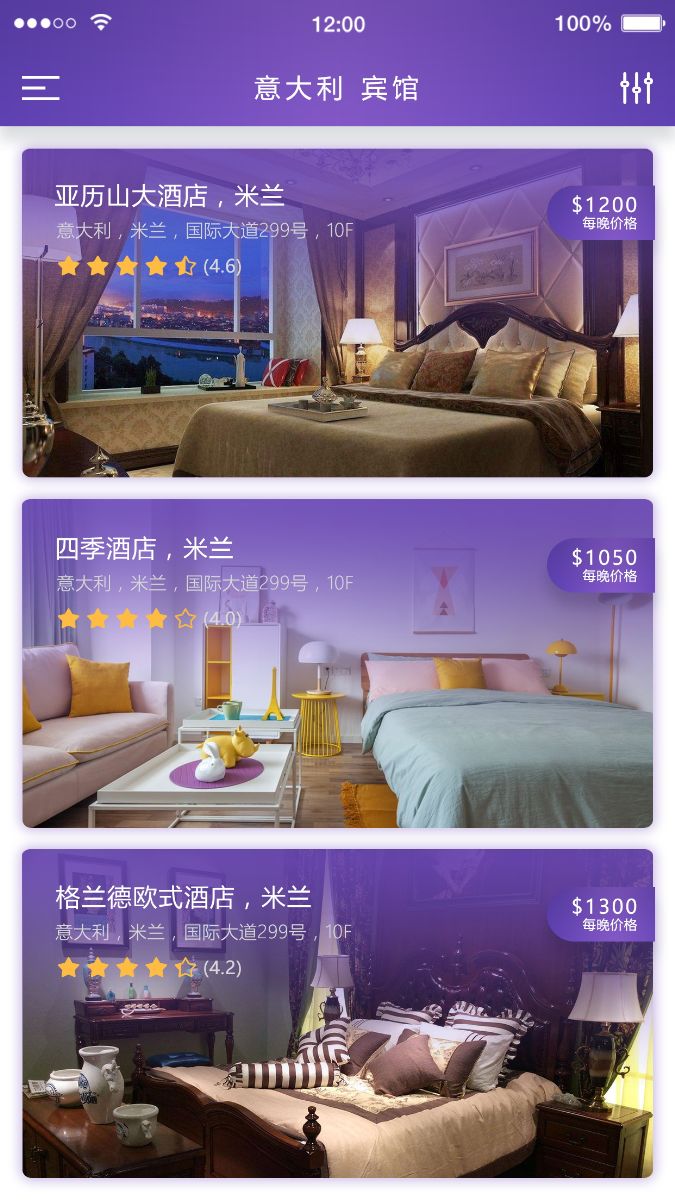Open the hamburger menu
The height and width of the screenshot is (1200, 675).
[x=41, y=88]
